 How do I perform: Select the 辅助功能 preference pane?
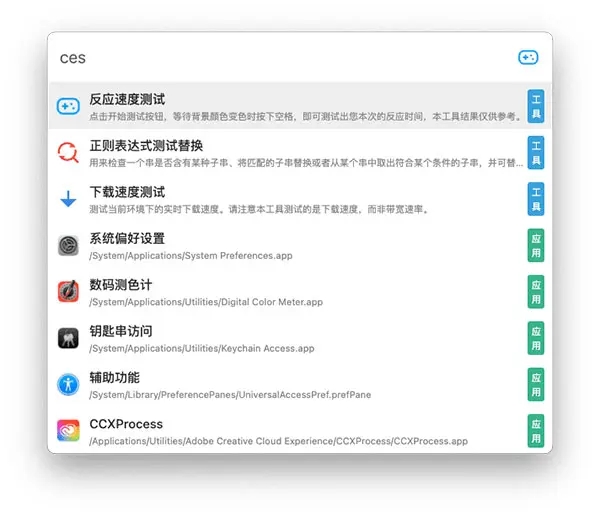(x=290, y=385)
